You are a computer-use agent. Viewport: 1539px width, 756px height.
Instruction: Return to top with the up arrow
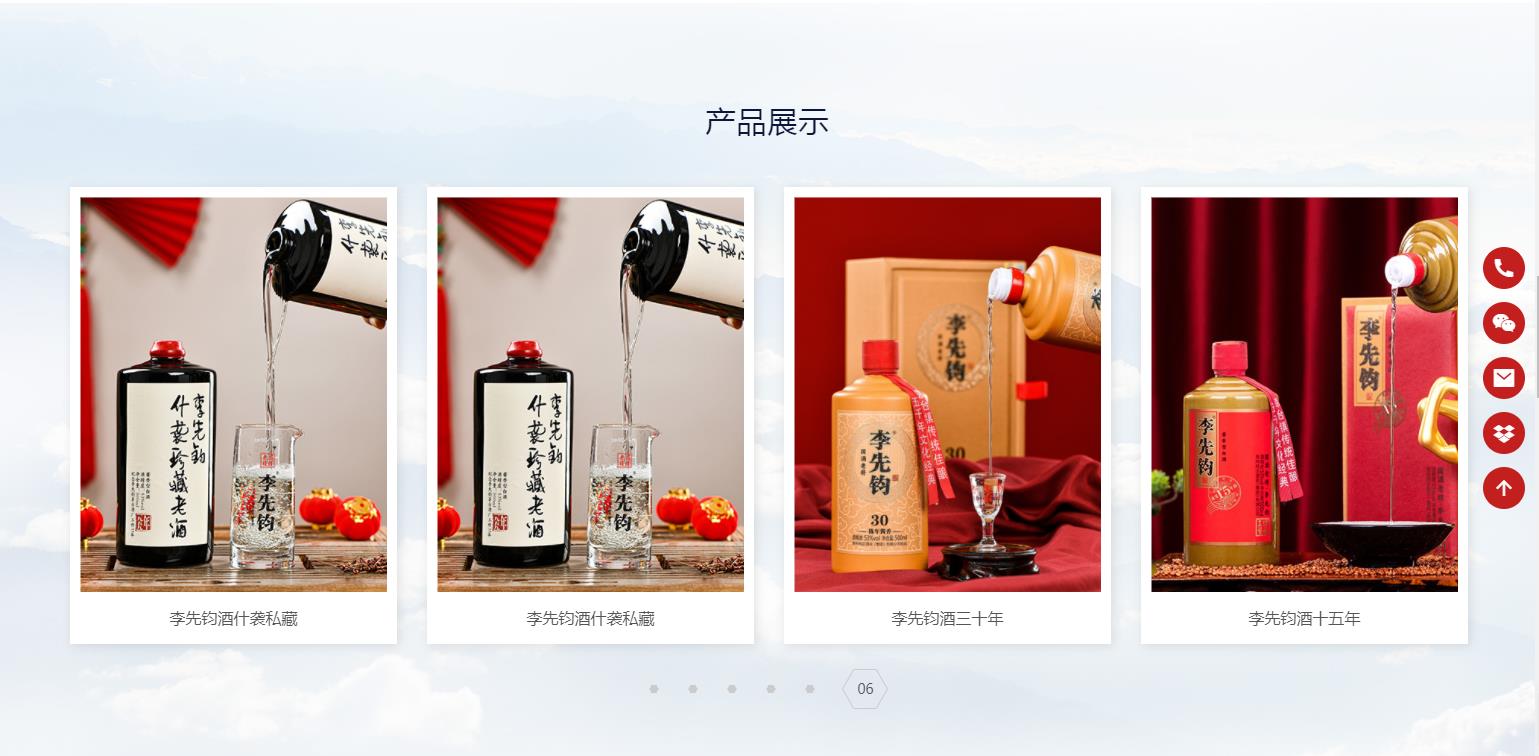coord(1503,488)
